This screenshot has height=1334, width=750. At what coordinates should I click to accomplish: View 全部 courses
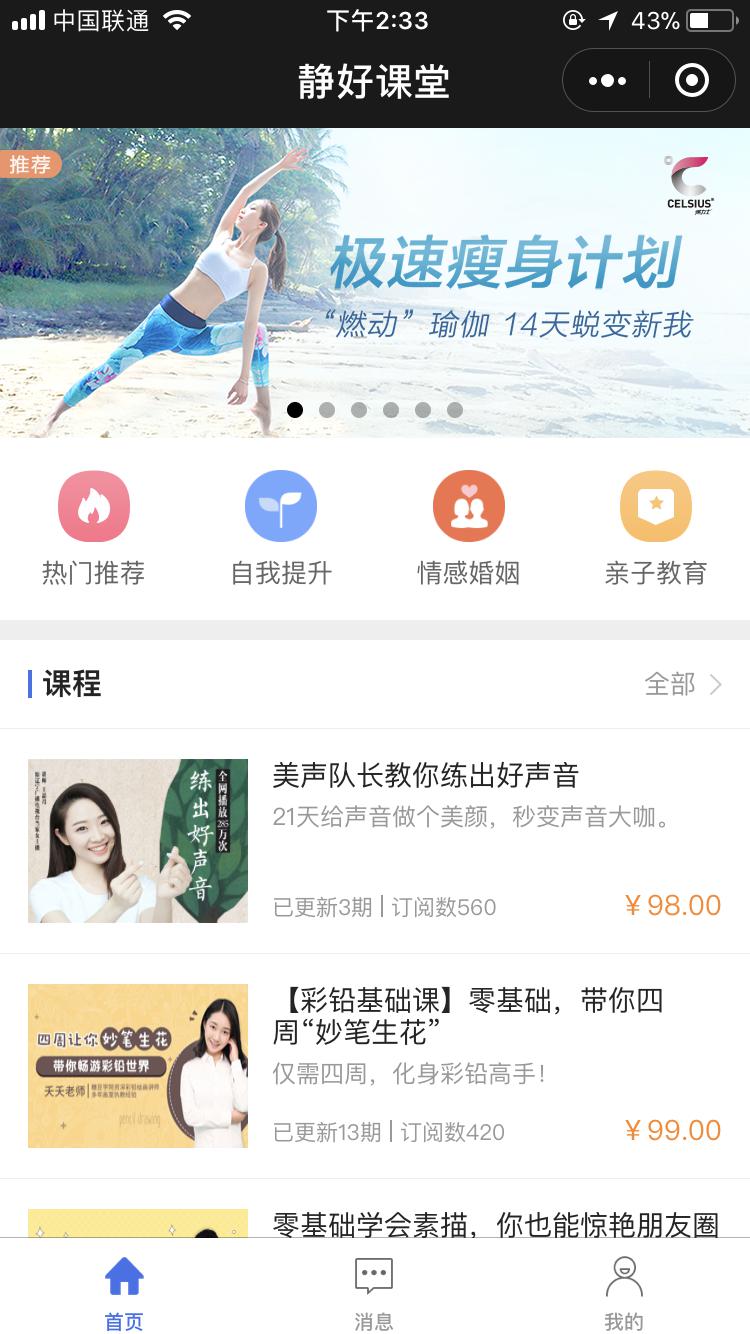(683, 684)
